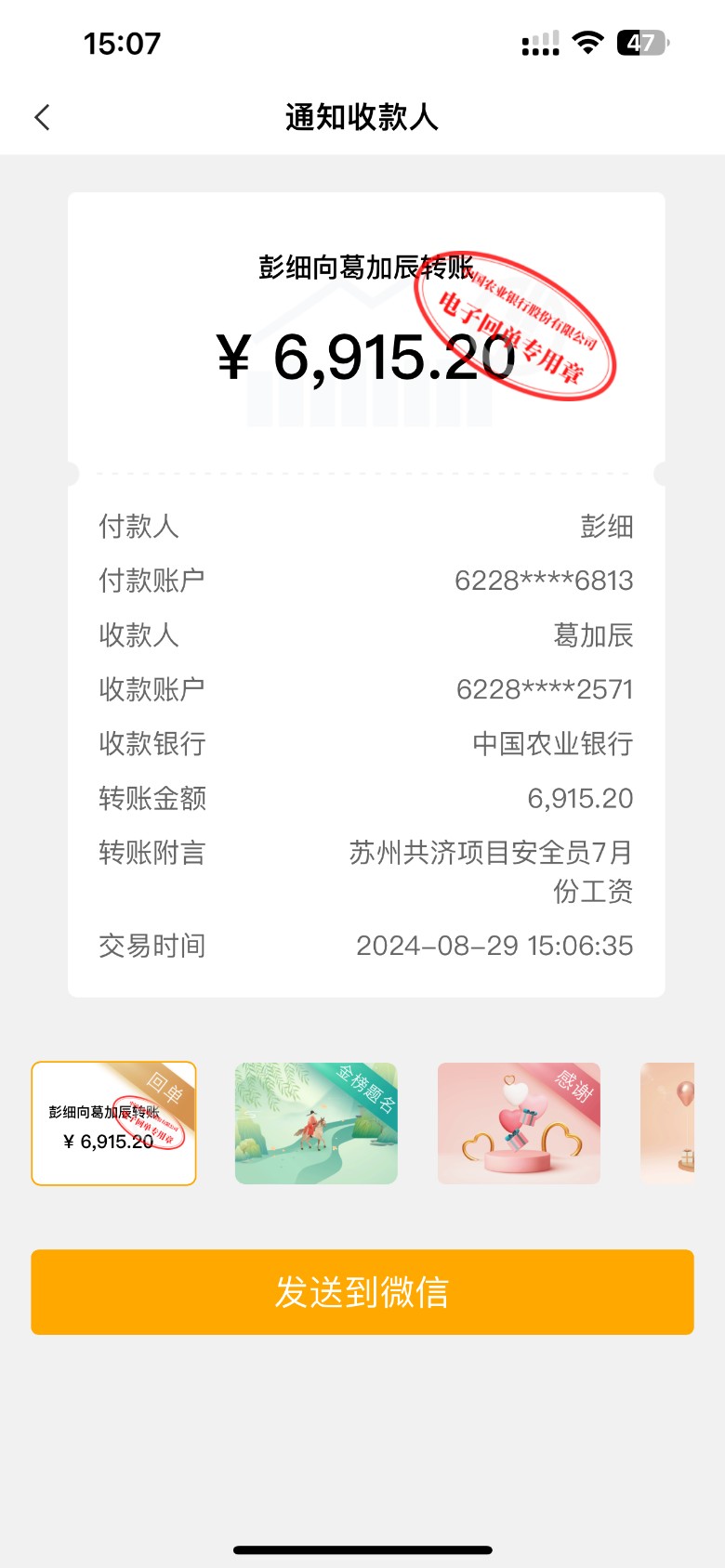Pick the 感谢 hearts card template

[x=519, y=1123]
